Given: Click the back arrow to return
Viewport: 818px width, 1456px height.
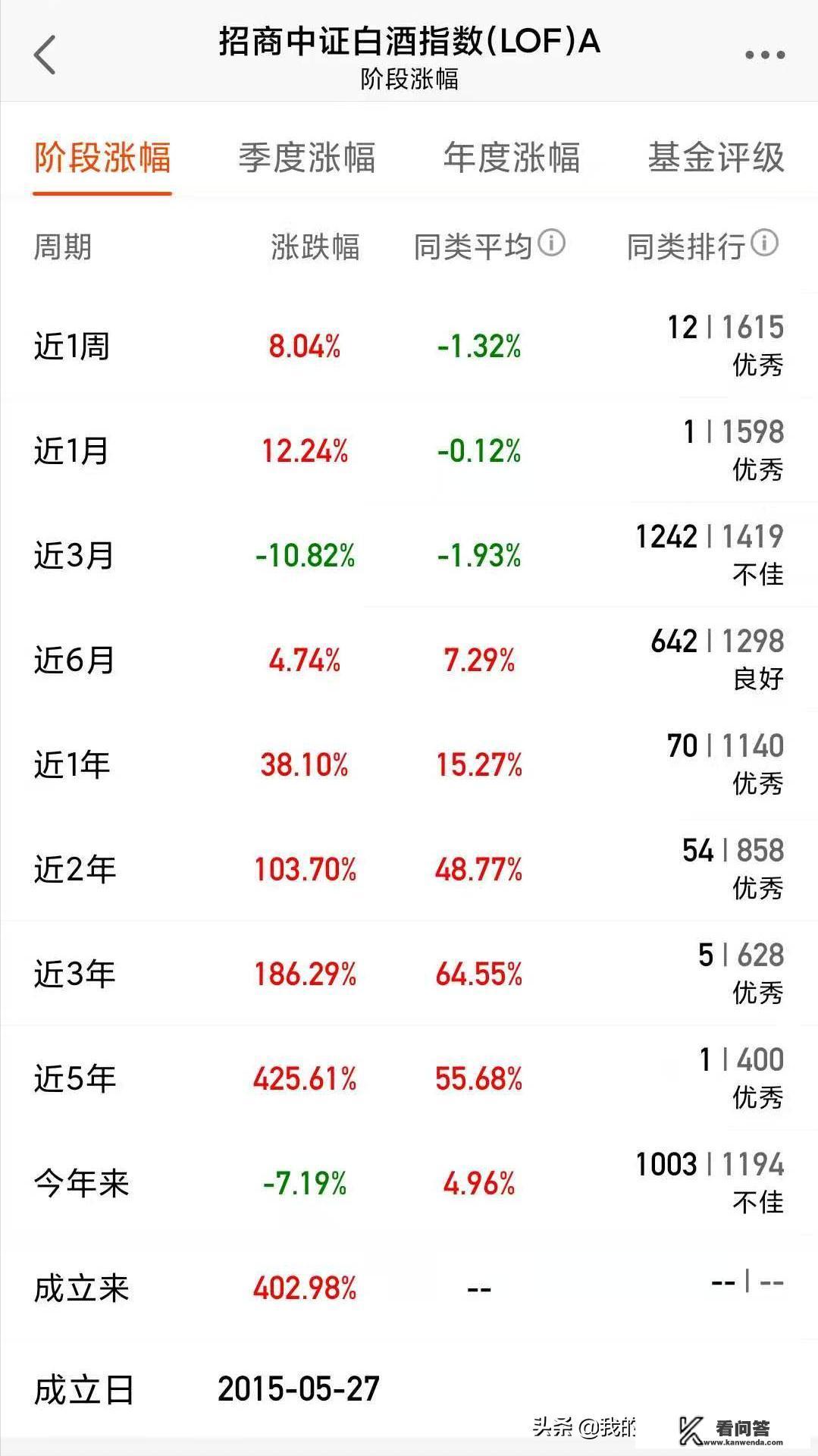Looking at the screenshot, I should [43, 55].
